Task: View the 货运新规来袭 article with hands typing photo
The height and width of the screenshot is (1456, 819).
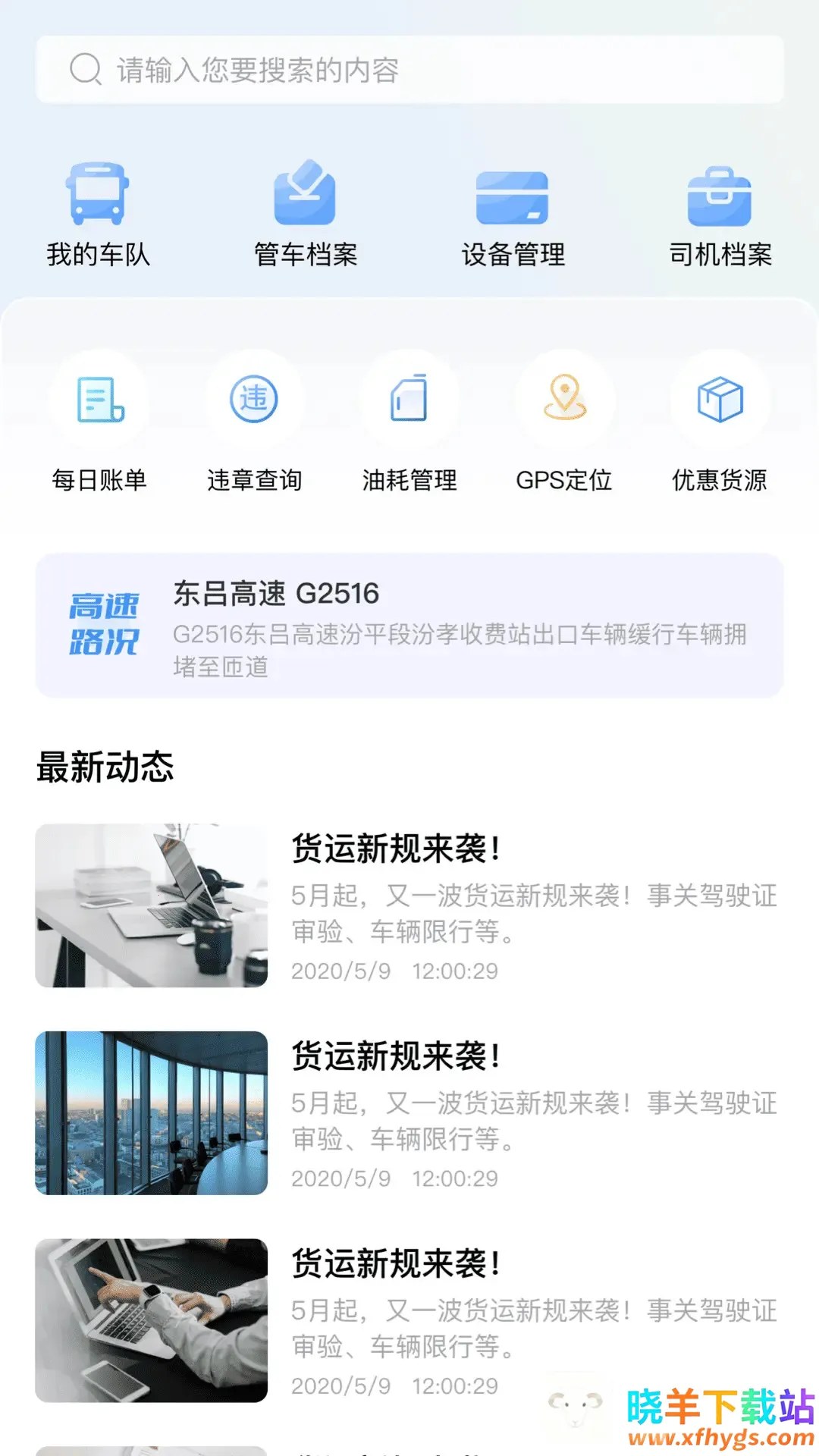Action: click(409, 1320)
